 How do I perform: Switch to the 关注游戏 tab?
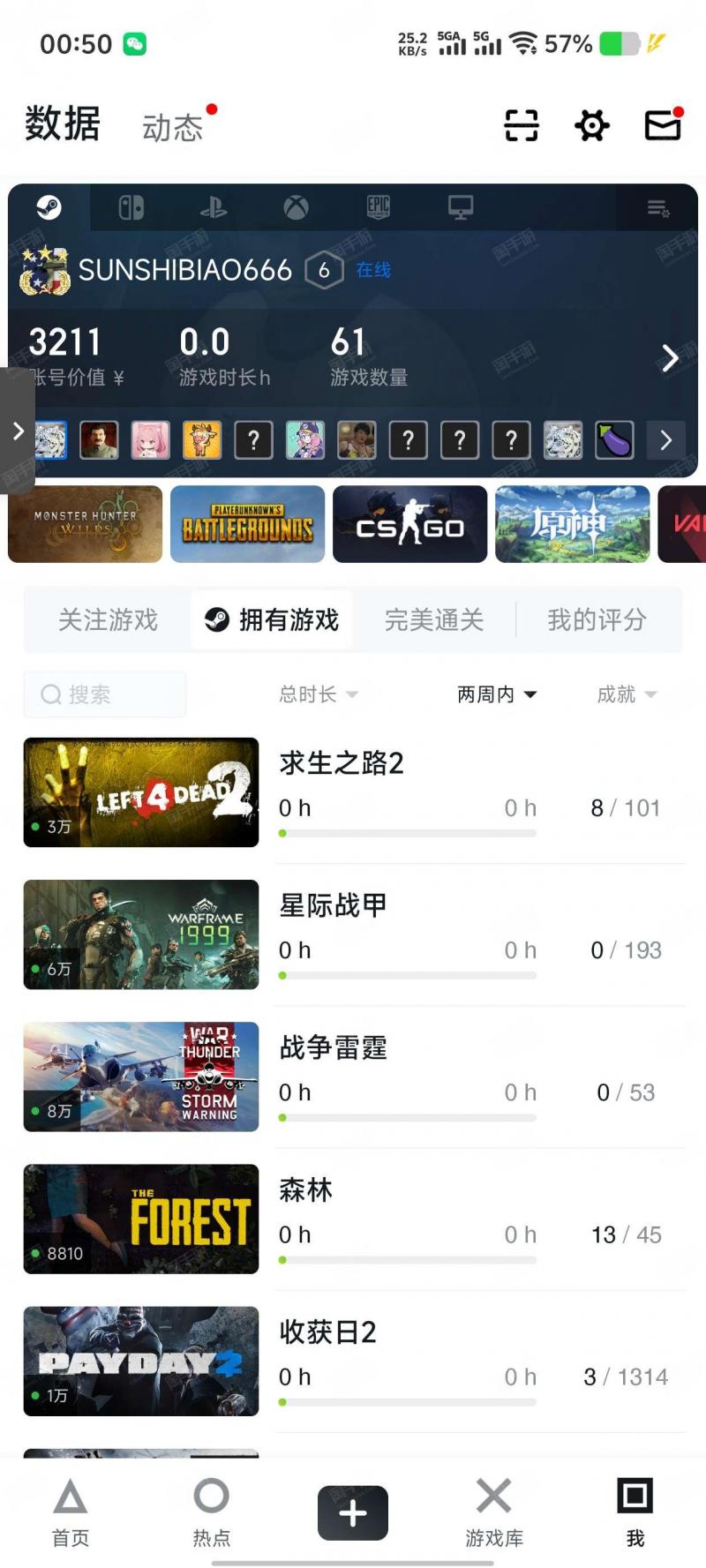point(108,619)
